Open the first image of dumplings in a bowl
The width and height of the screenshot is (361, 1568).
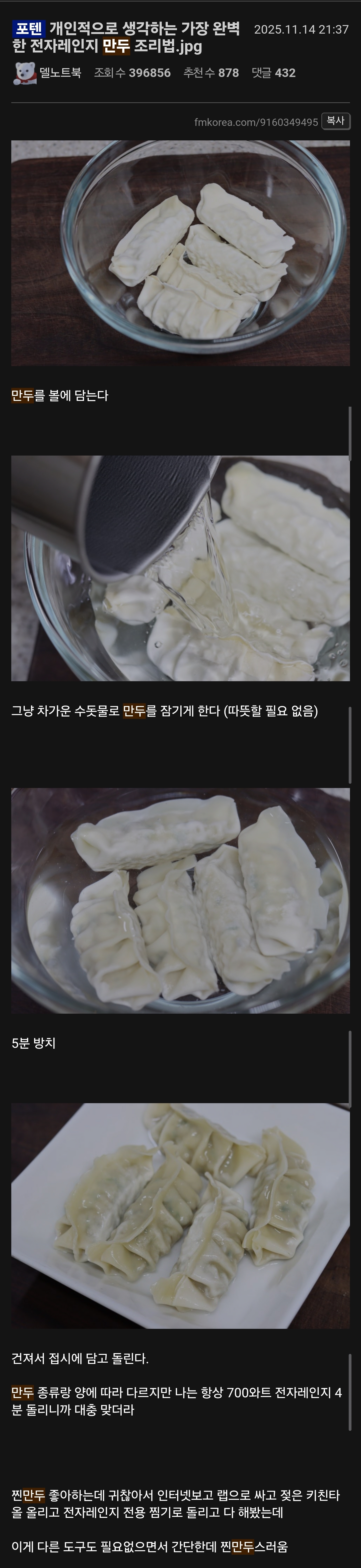coord(180,253)
